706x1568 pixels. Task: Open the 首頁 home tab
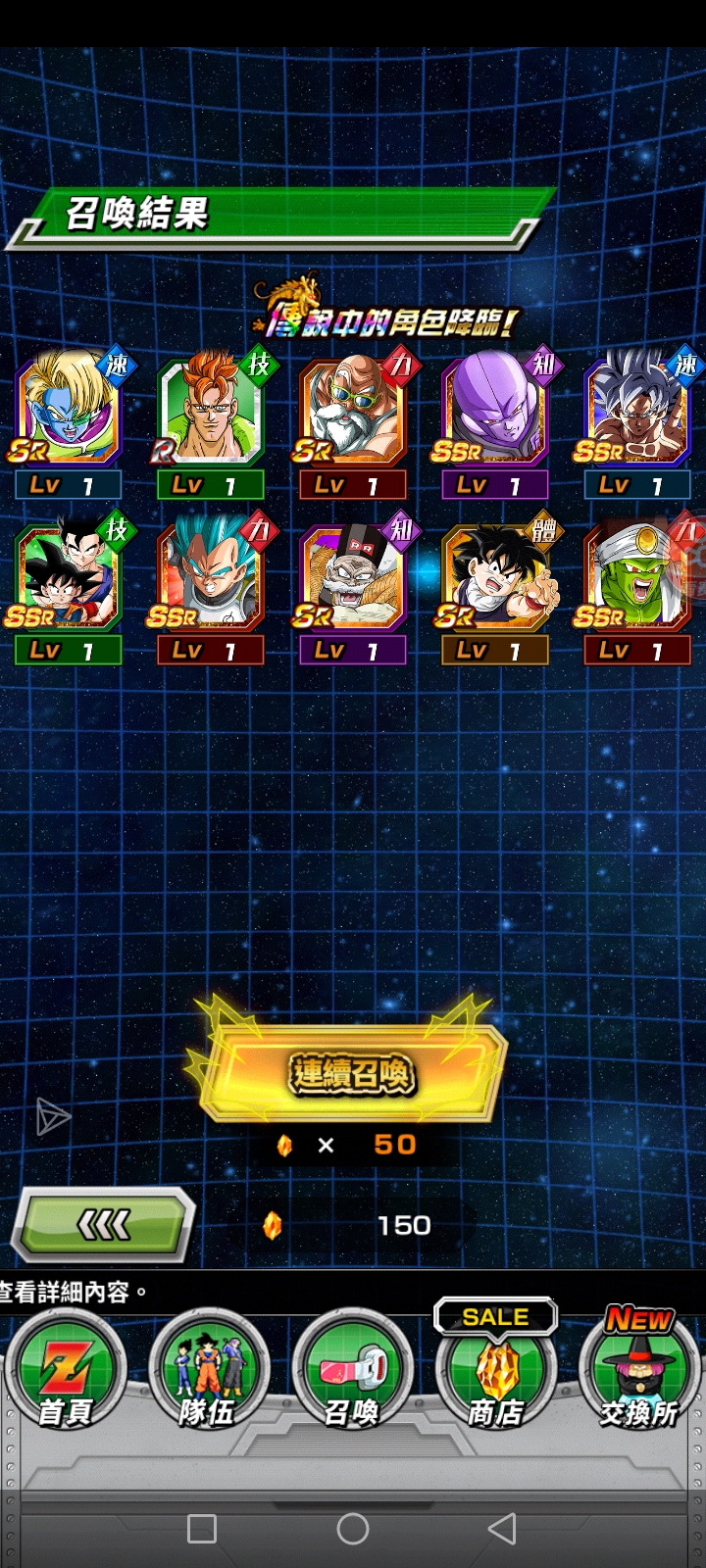tap(65, 1372)
